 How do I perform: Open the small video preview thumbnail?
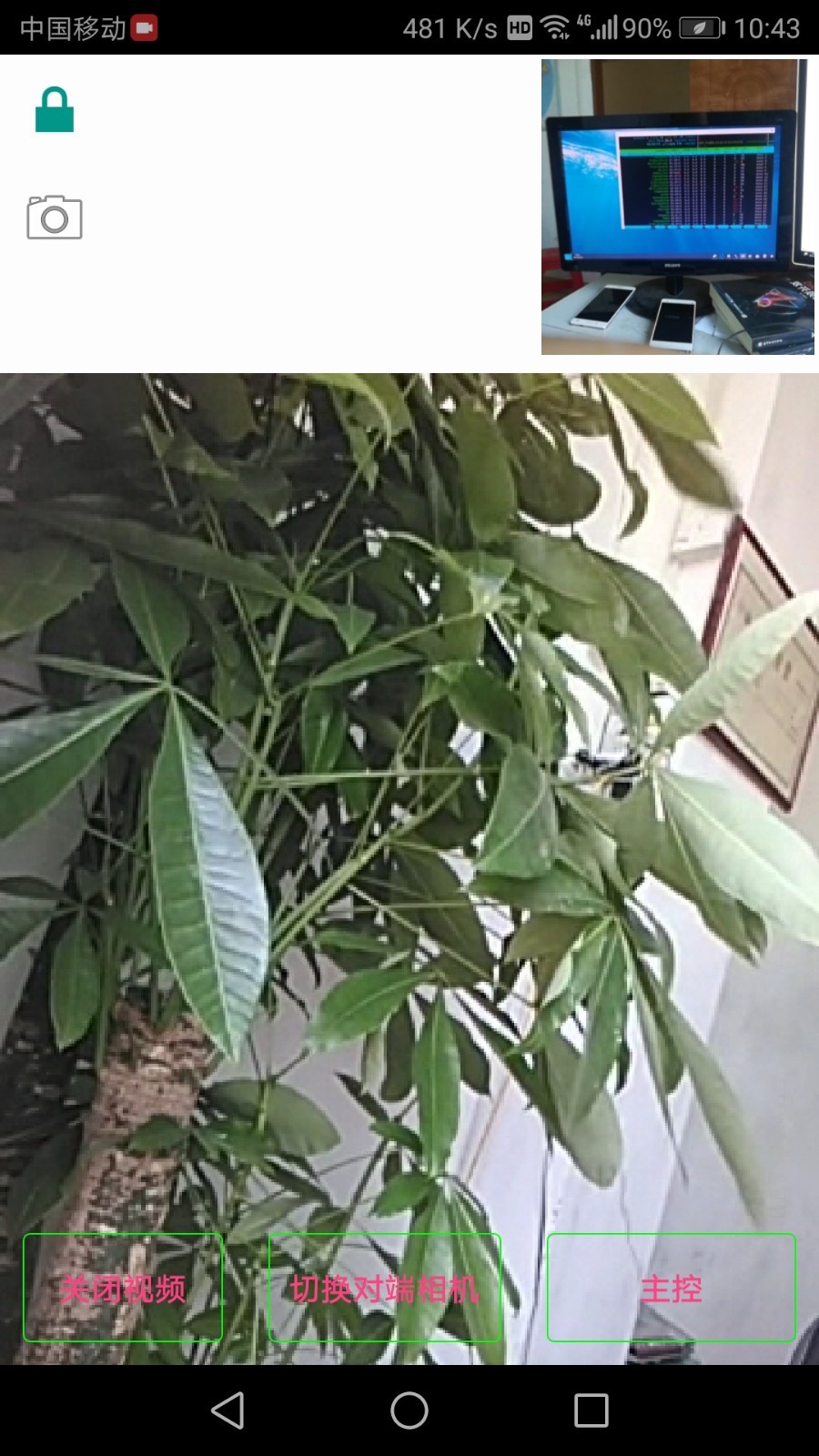coord(677,207)
